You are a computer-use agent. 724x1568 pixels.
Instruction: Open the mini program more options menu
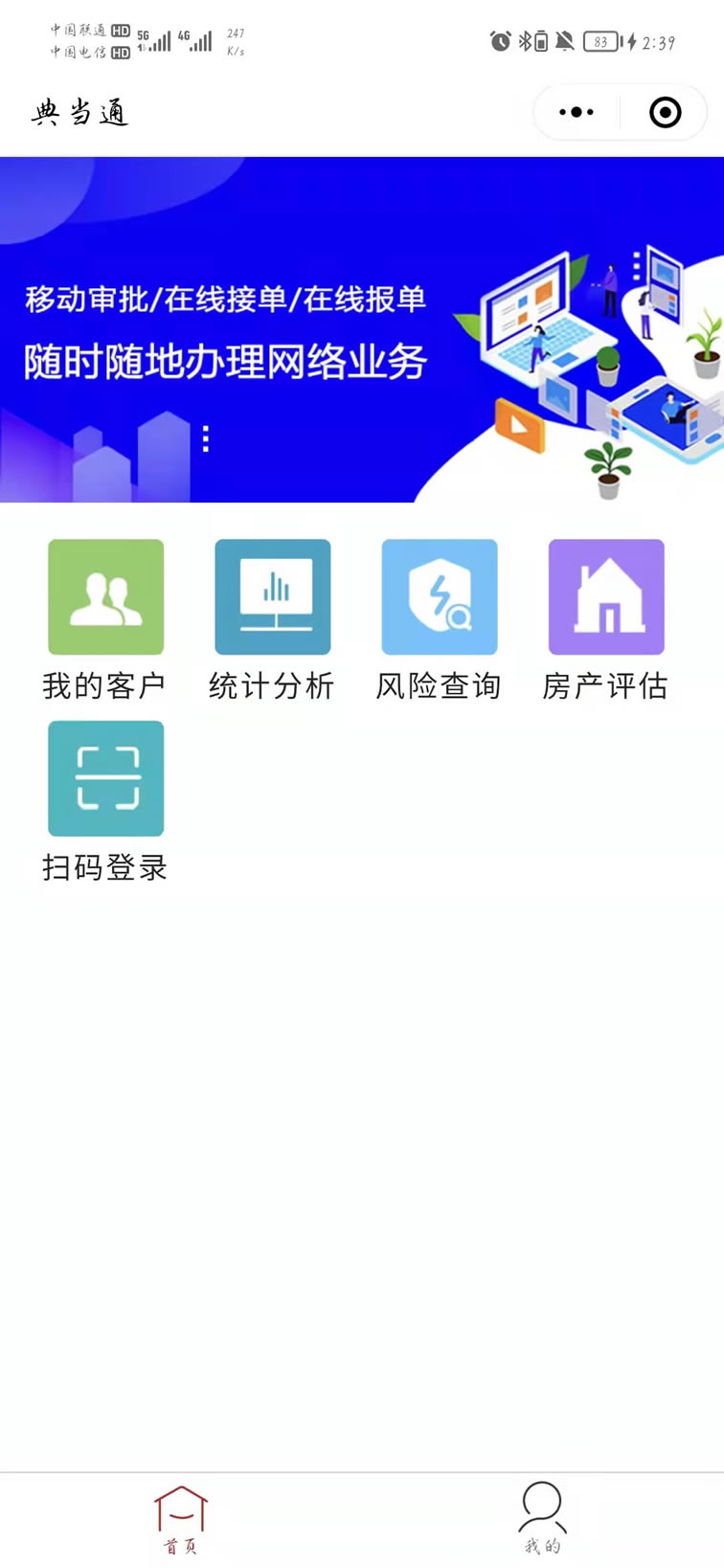tap(577, 113)
